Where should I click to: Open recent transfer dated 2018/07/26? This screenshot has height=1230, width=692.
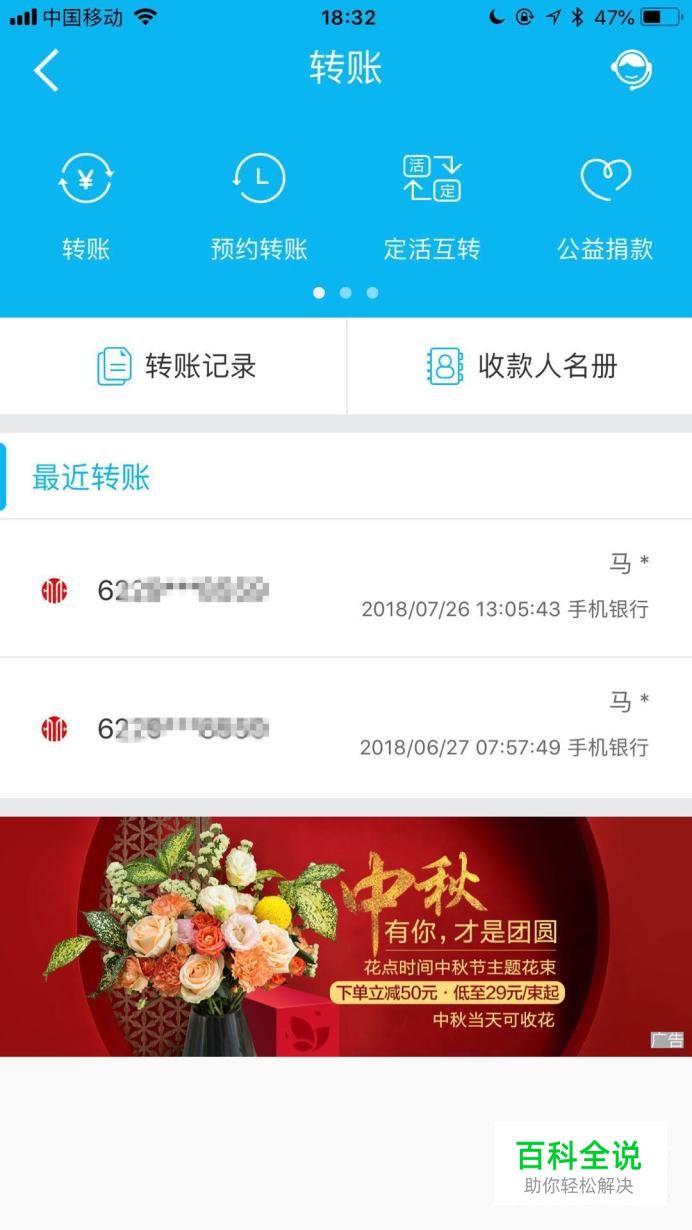click(346, 588)
